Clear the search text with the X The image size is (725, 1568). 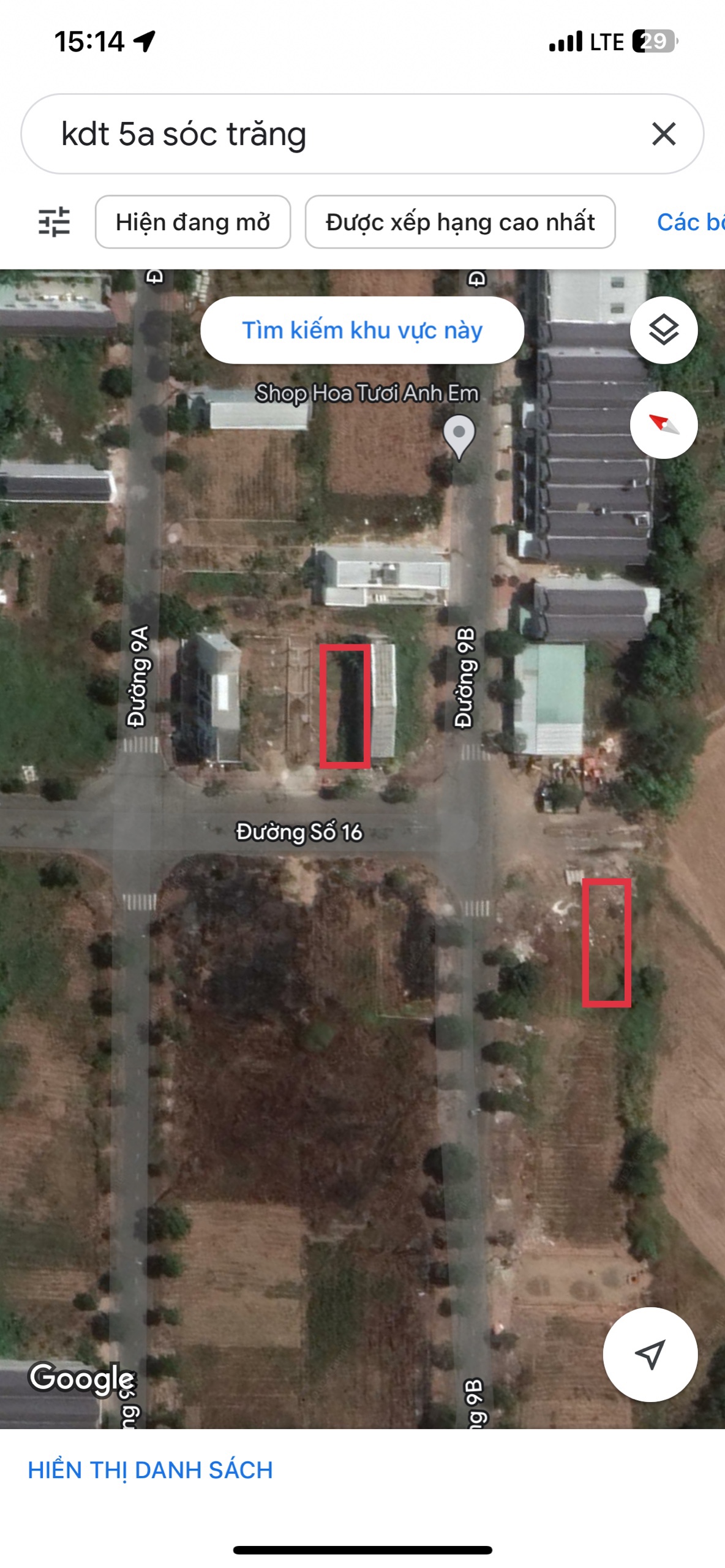(x=664, y=134)
